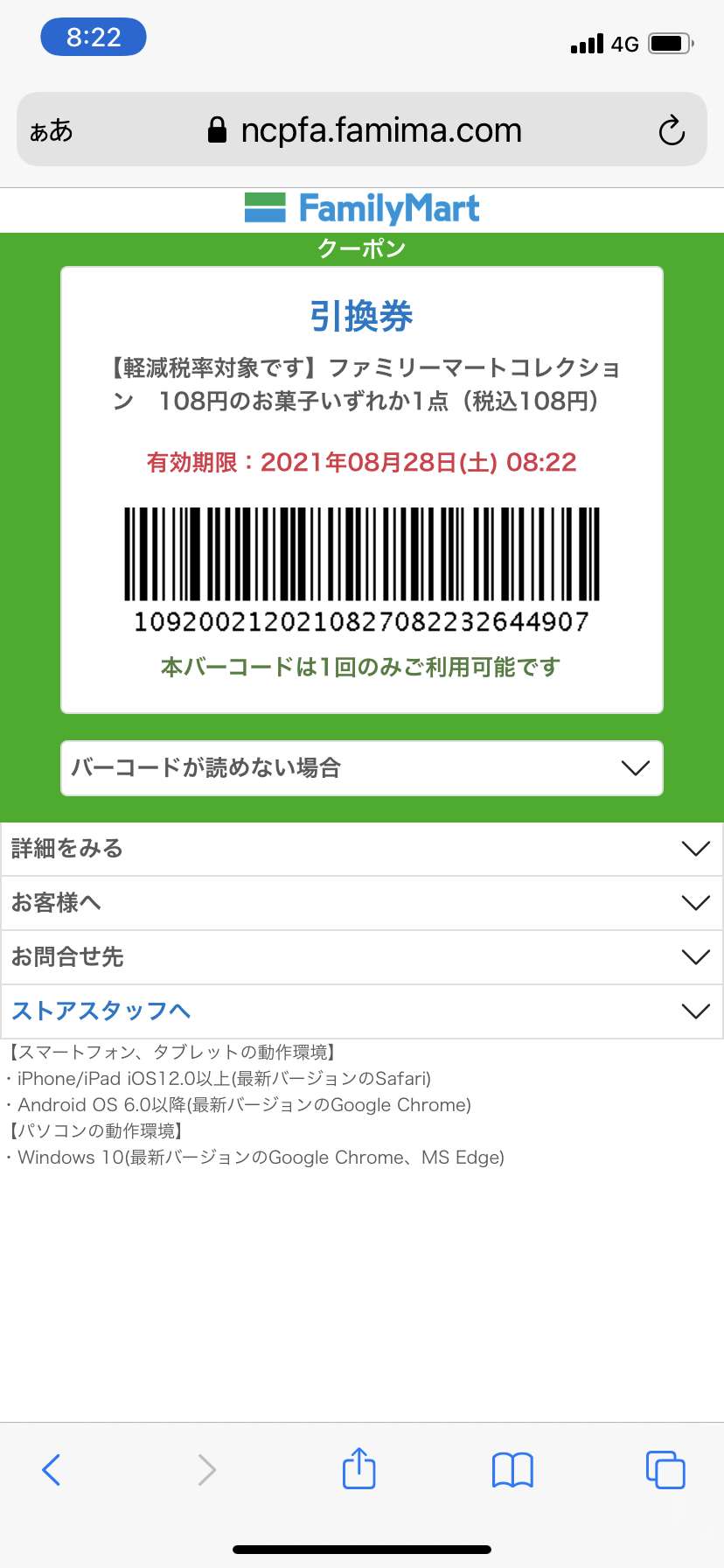
Task: Open the Safari share sheet
Action: tap(359, 1468)
